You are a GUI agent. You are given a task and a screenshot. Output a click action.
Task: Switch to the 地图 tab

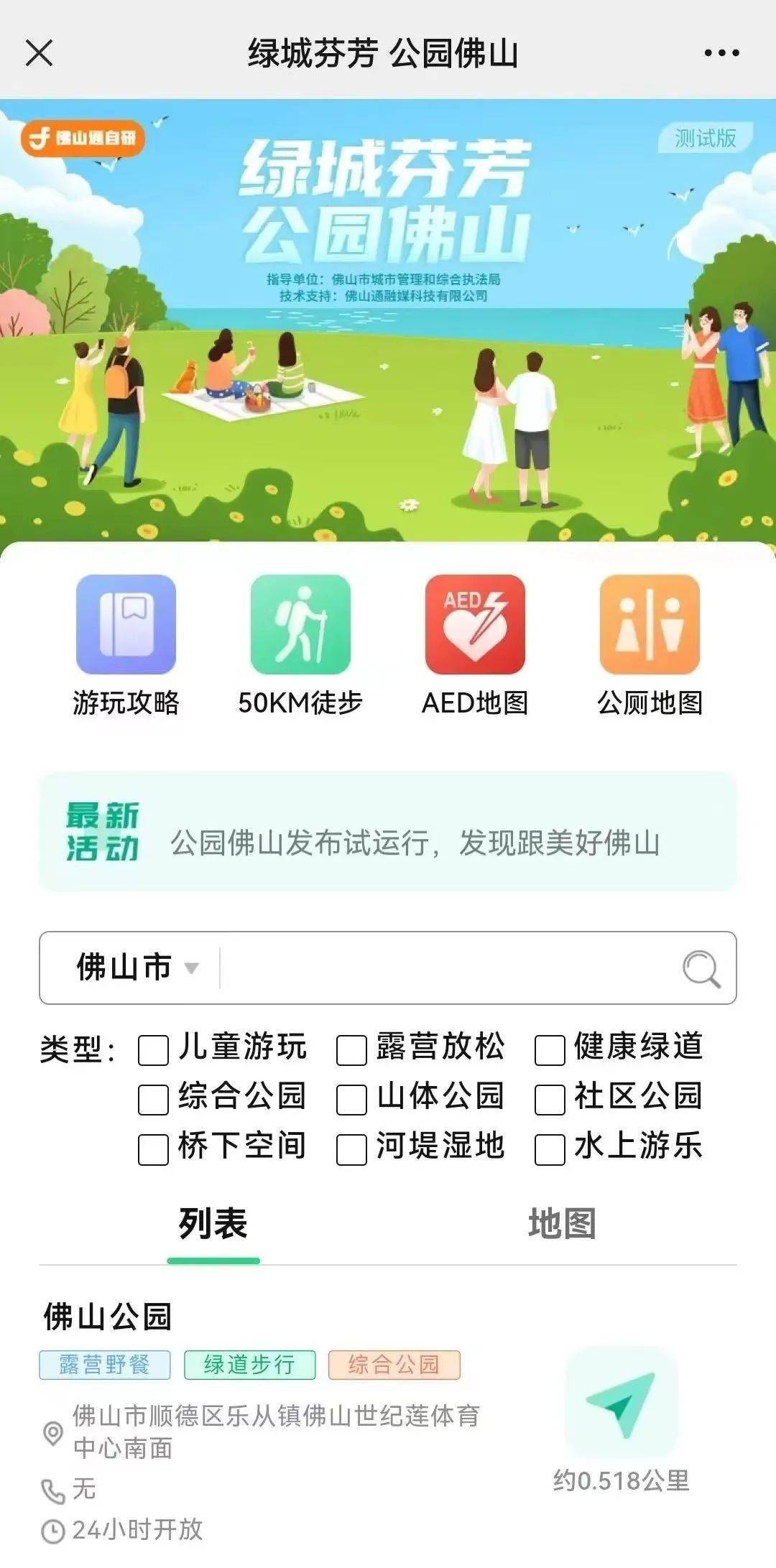[562, 1224]
